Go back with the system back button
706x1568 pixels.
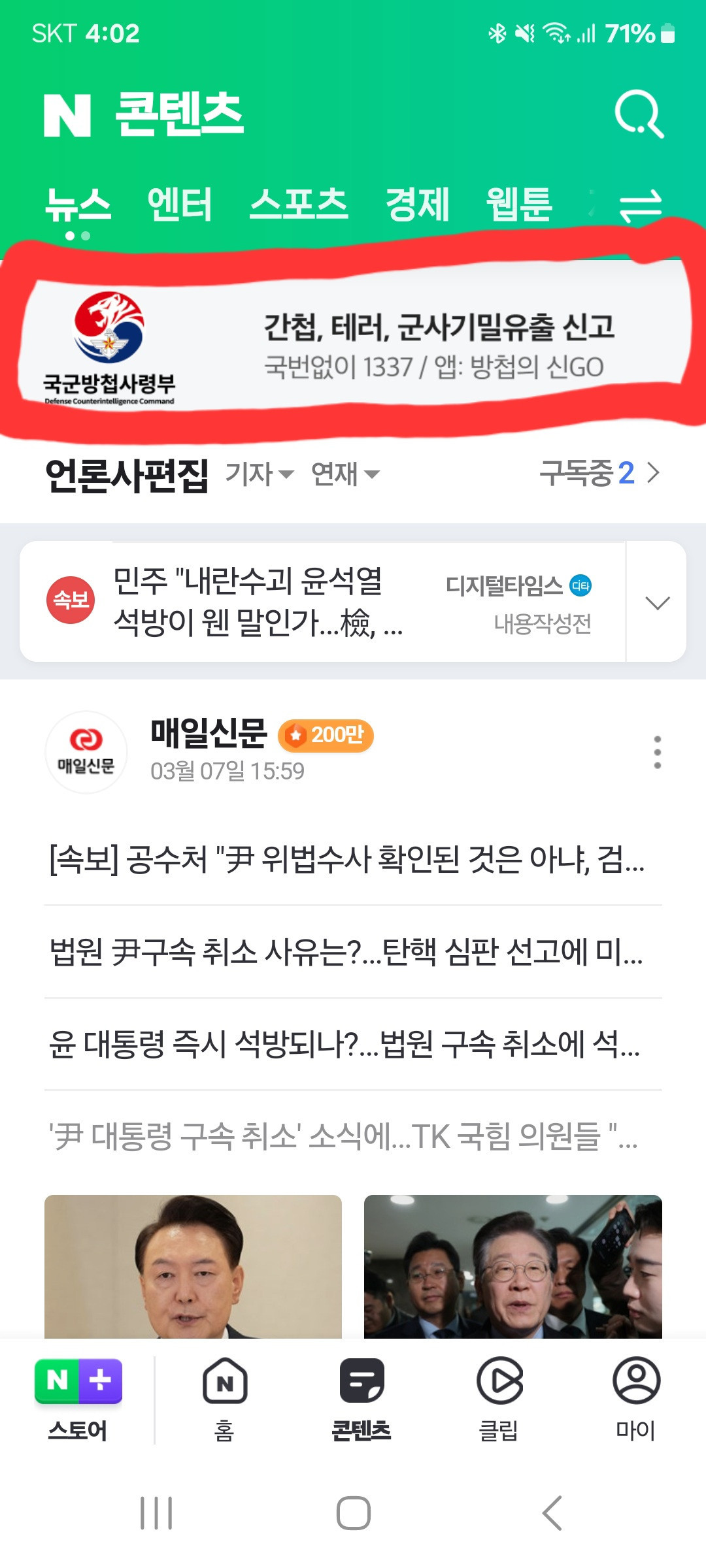551,1513
